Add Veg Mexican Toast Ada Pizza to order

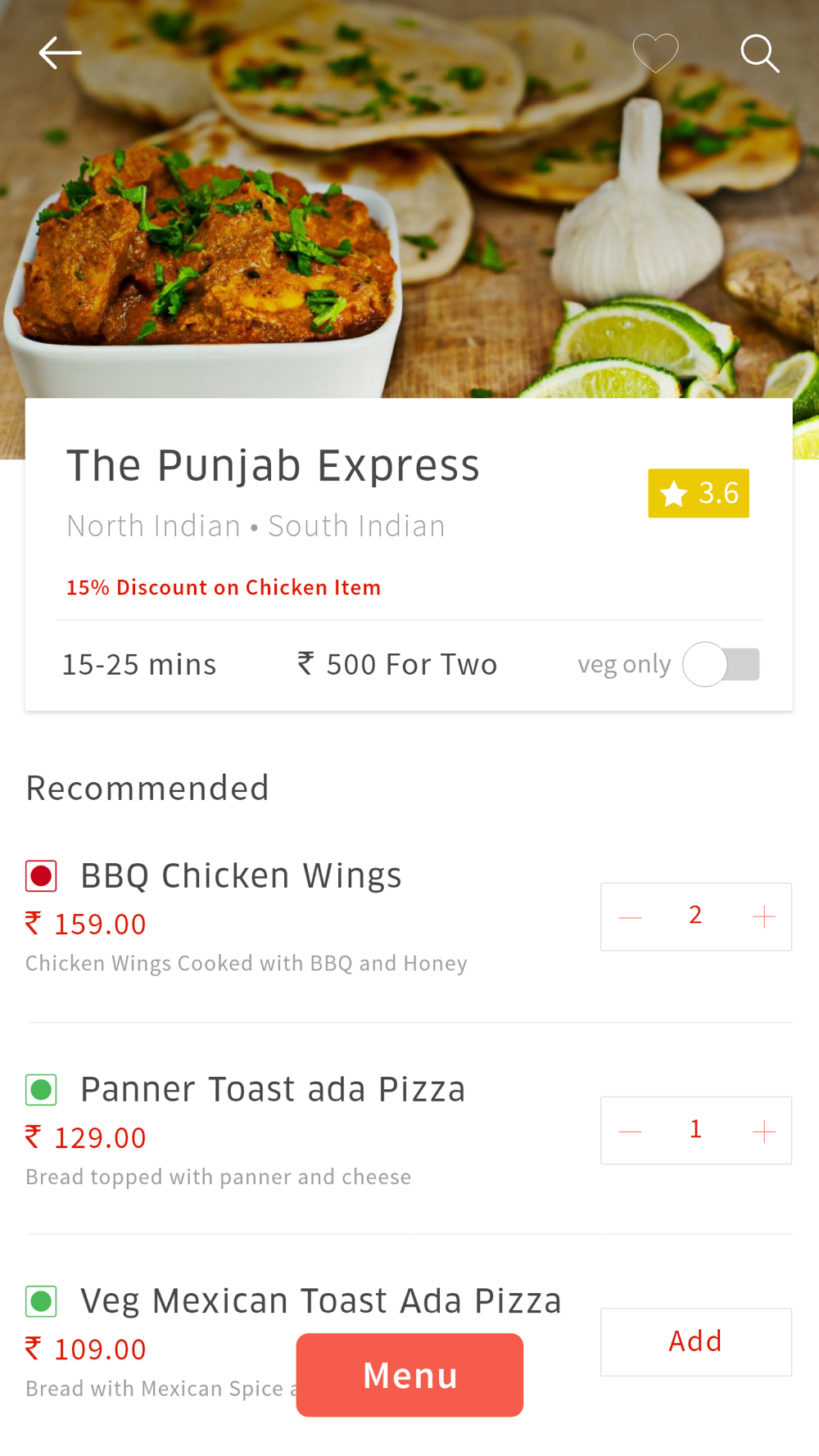[695, 1341]
